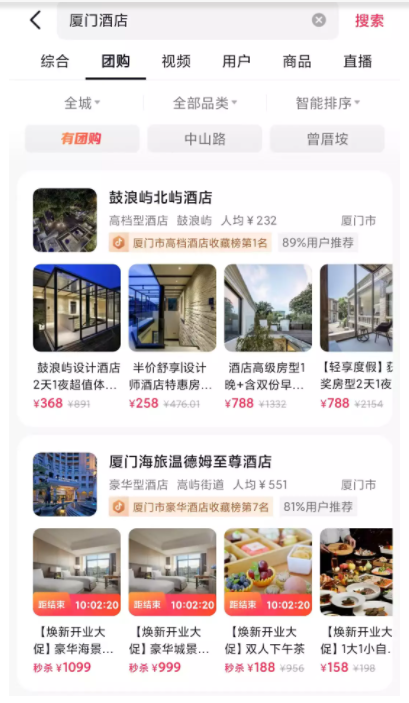The image size is (409, 703).
Task: Switch to the 商品 tab
Action: pyautogui.click(x=297, y=61)
